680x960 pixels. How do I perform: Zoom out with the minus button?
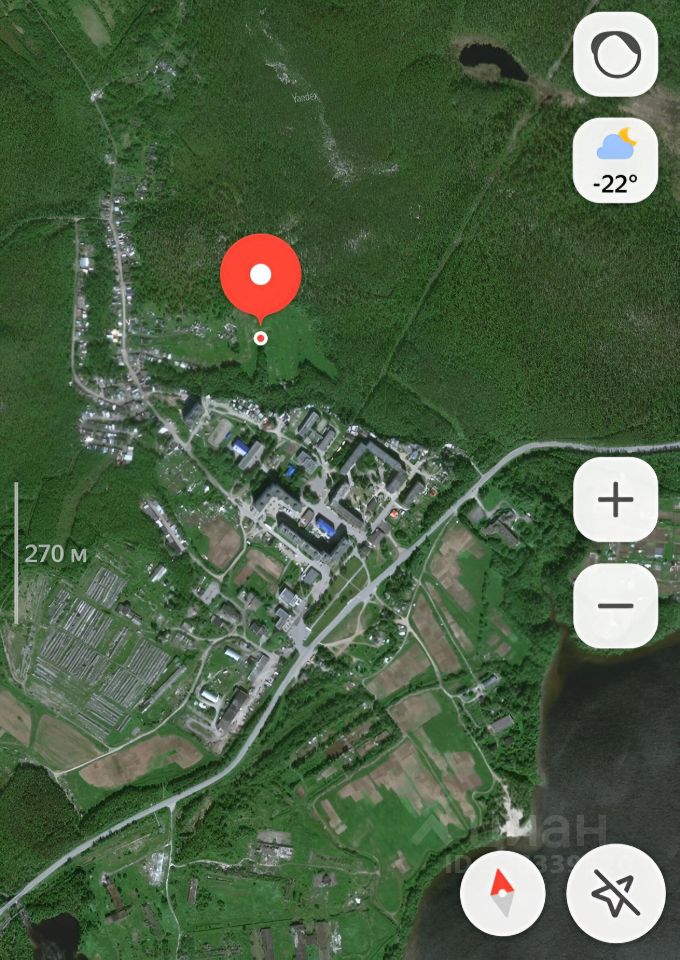coord(615,606)
